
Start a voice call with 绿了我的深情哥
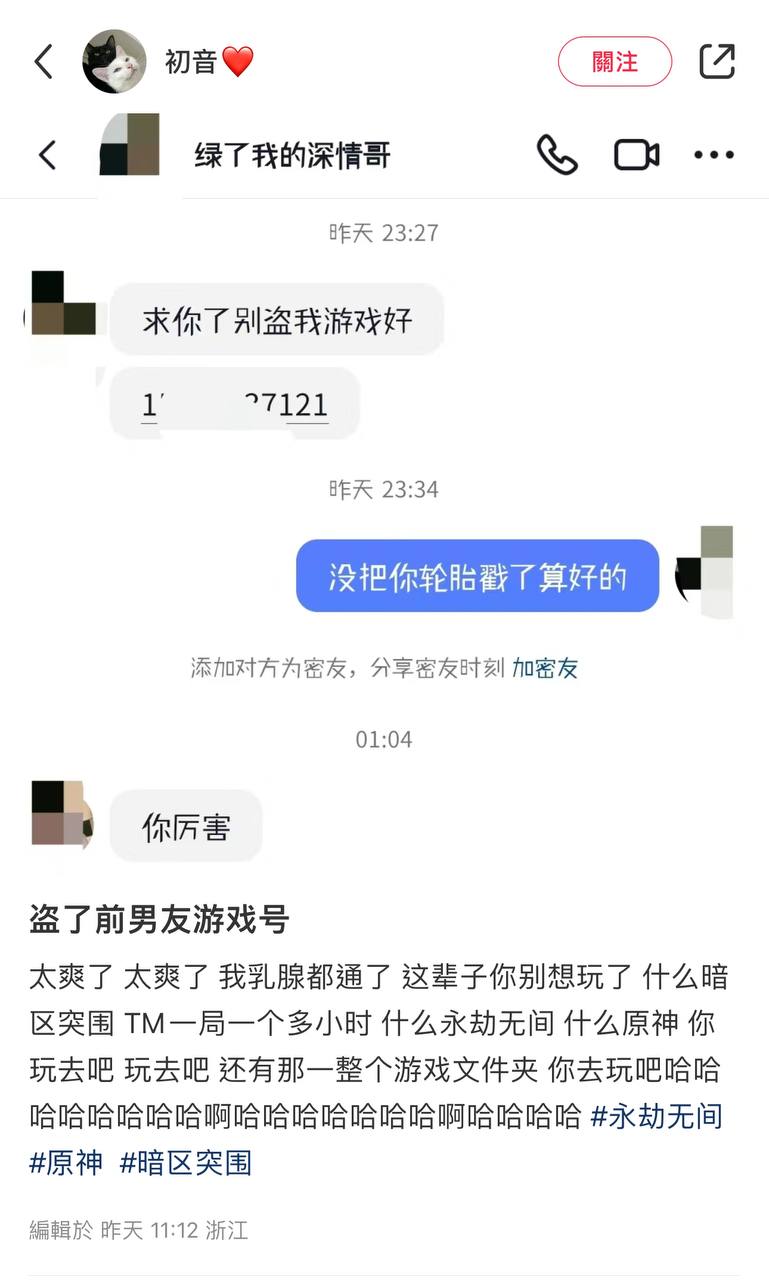pyautogui.click(x=561, y=156)
